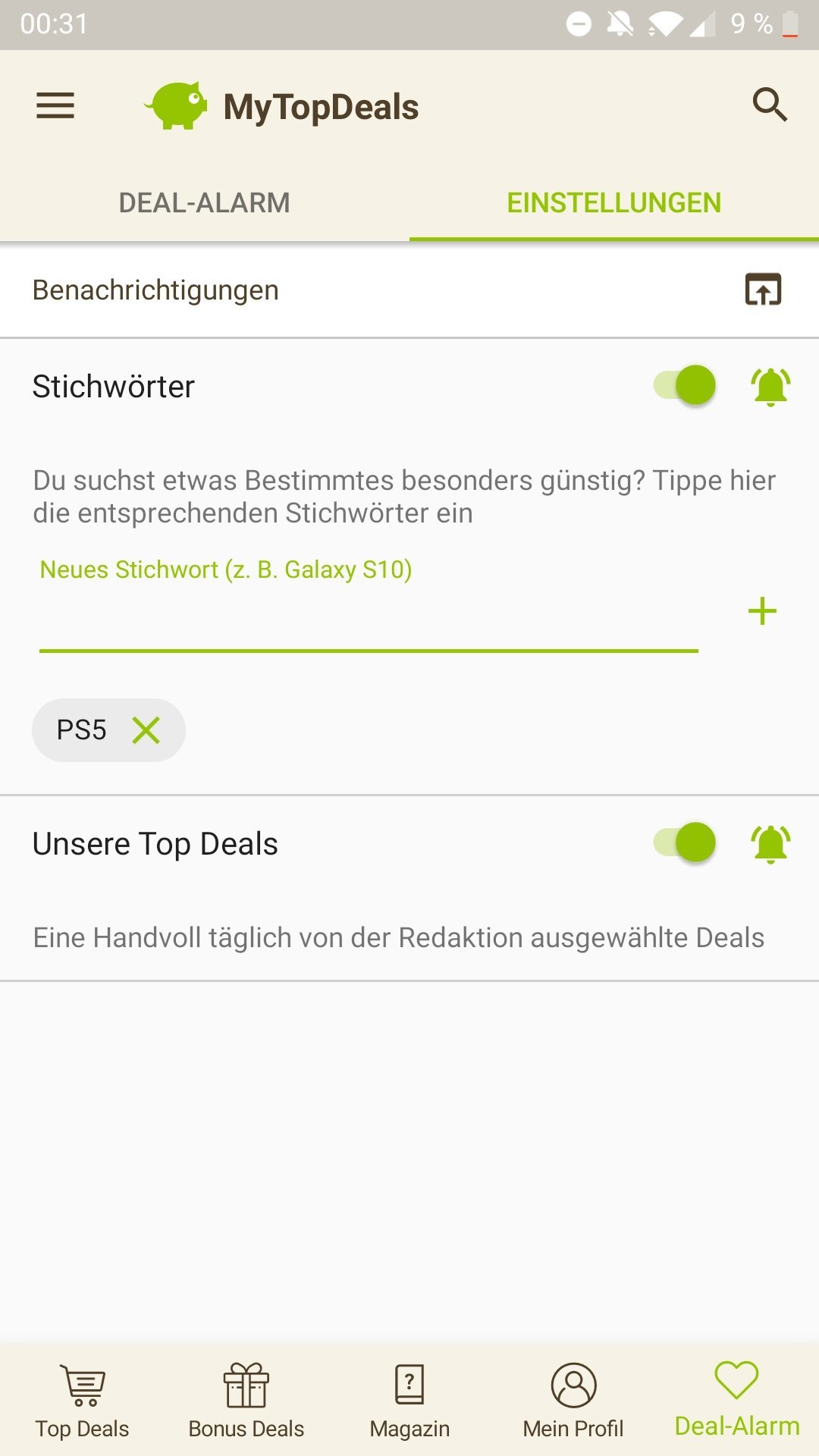This screenshot has height=1456, width=819.
Task: Select the EINSTELLUNGEN tab
Action: pyautogui.click(x=613, y=202)
